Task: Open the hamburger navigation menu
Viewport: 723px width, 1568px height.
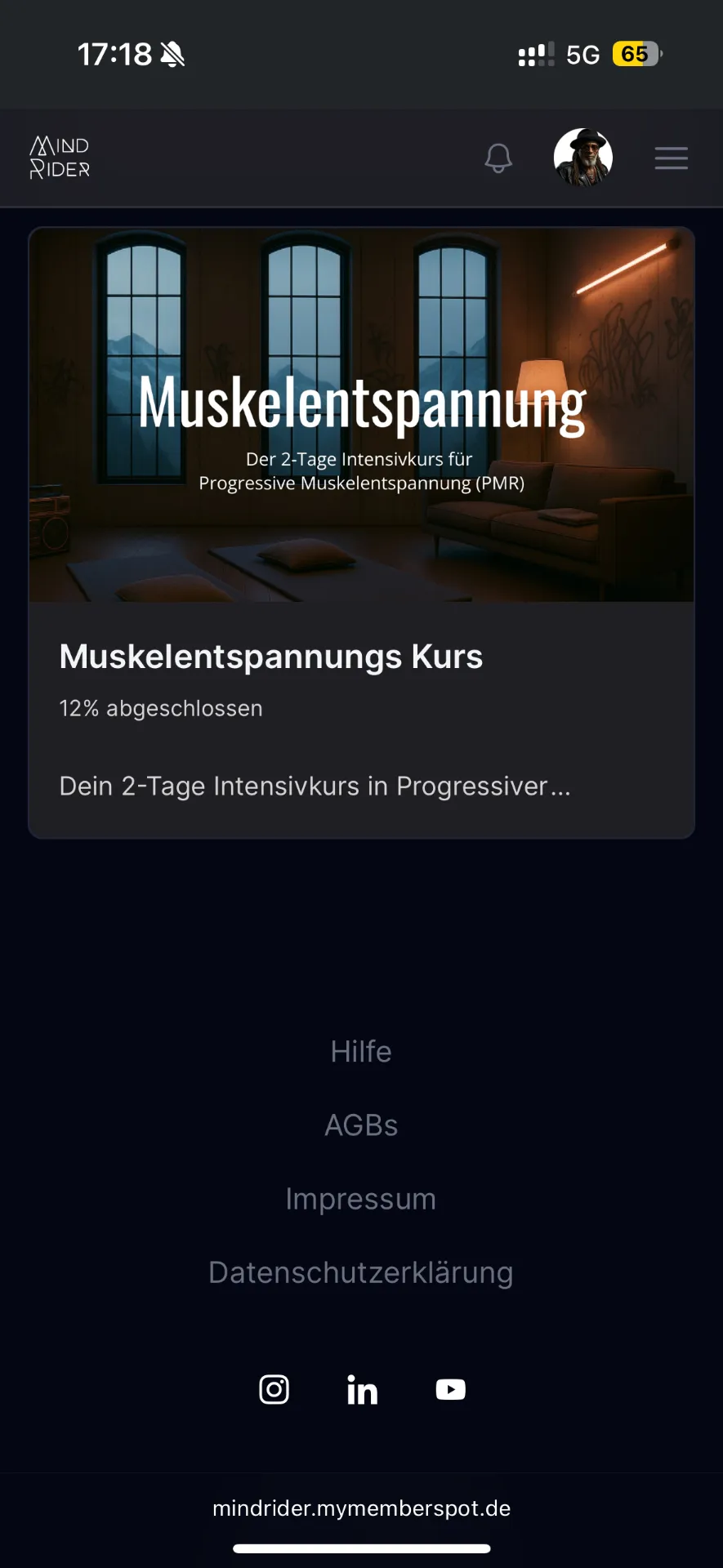Action: click(x=671, y=158)
